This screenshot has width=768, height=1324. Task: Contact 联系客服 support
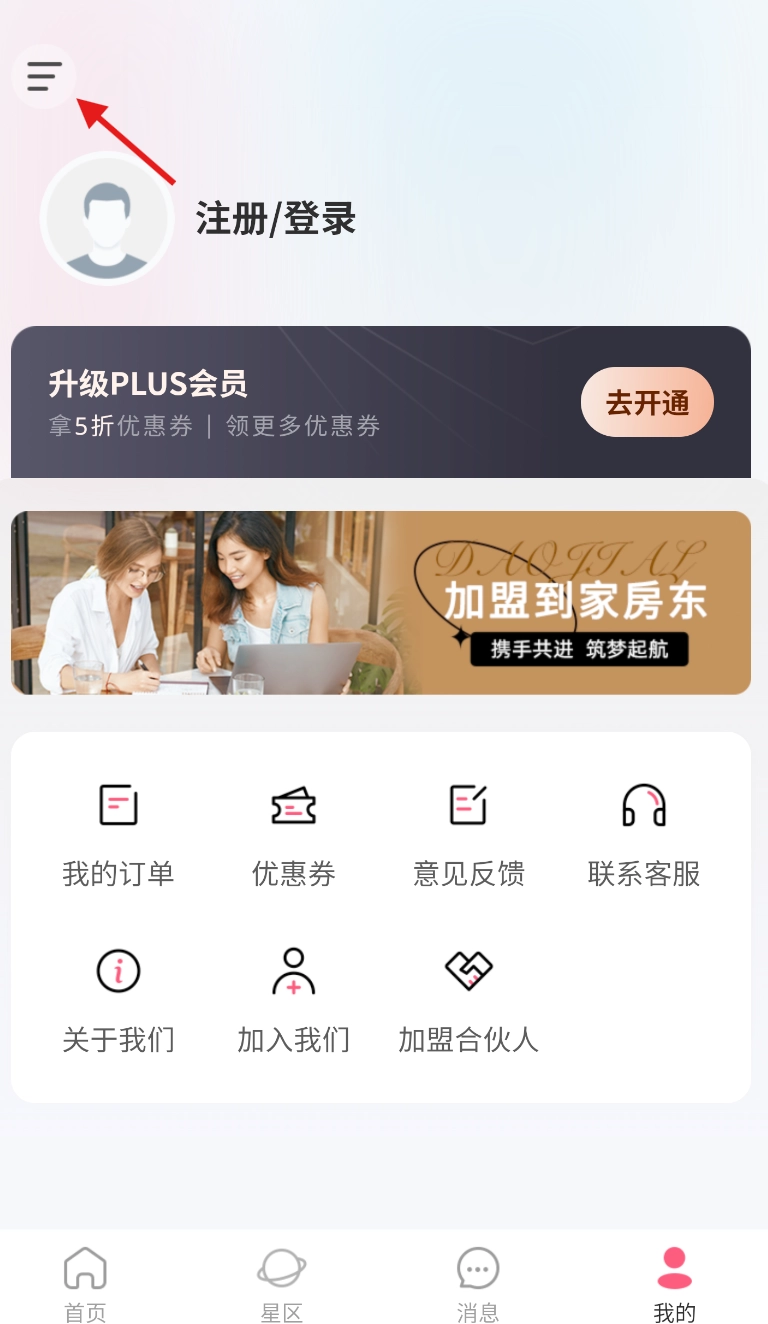click(x=644, y=835)
